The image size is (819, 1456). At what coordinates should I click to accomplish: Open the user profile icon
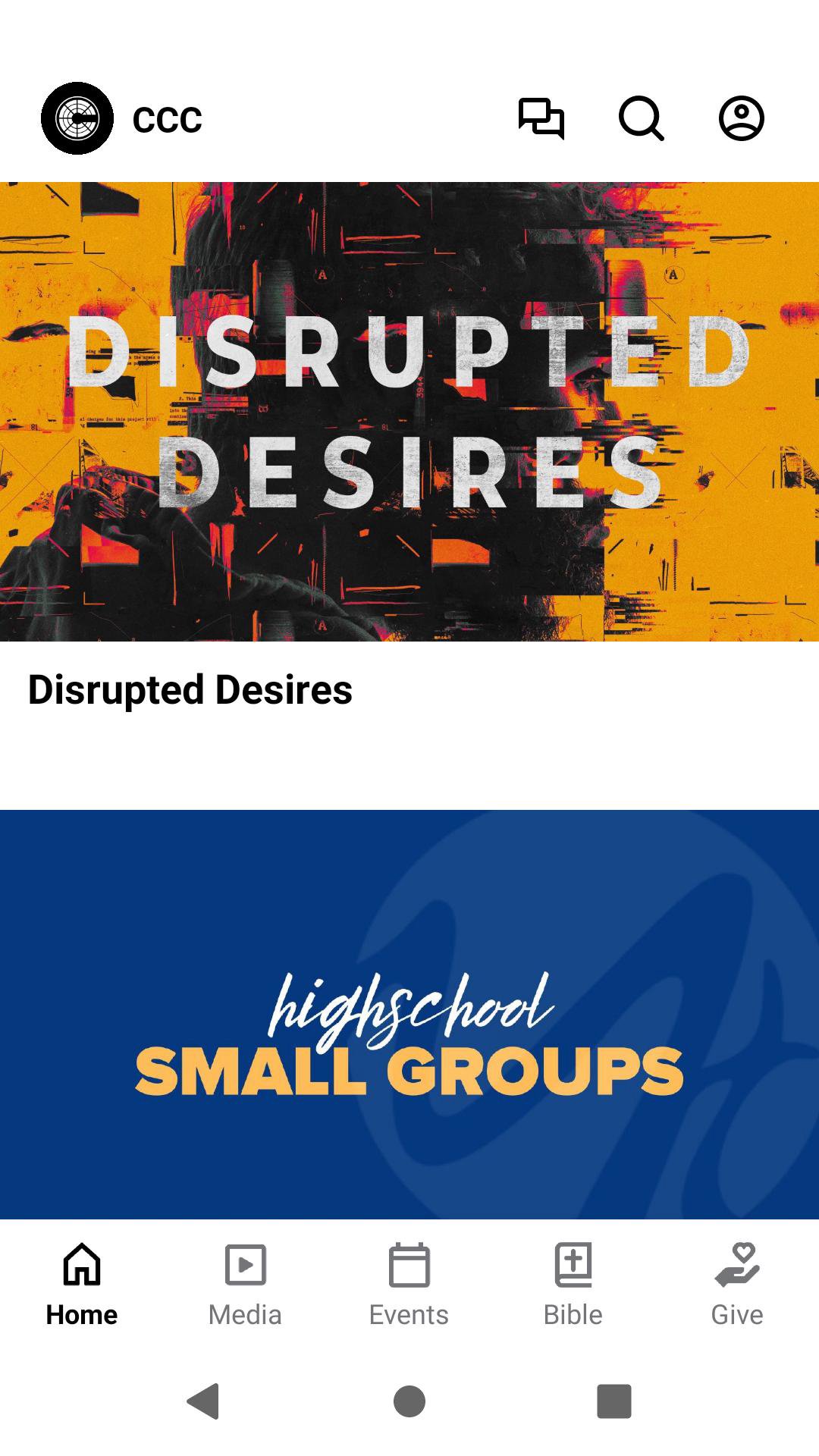[x=741, y=118]
